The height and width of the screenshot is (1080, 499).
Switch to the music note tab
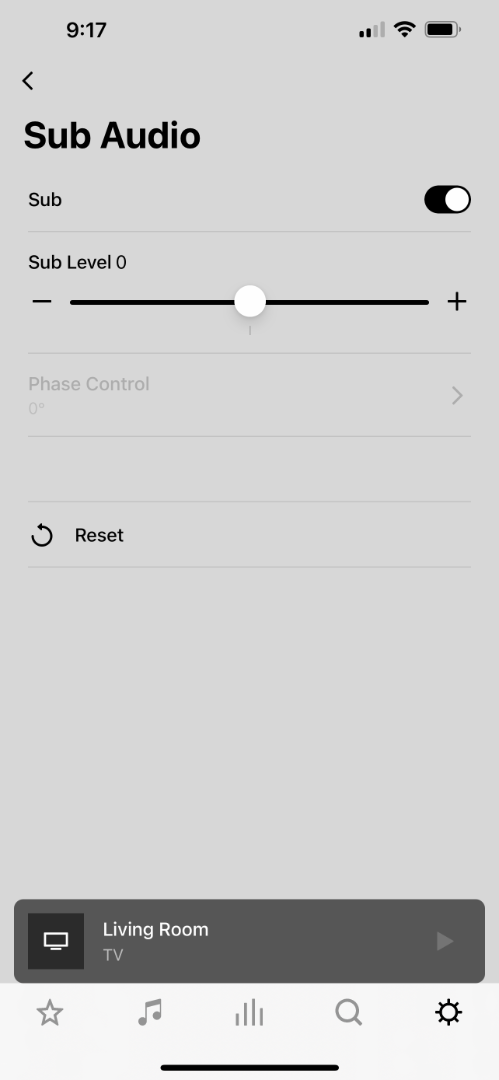150,1013
